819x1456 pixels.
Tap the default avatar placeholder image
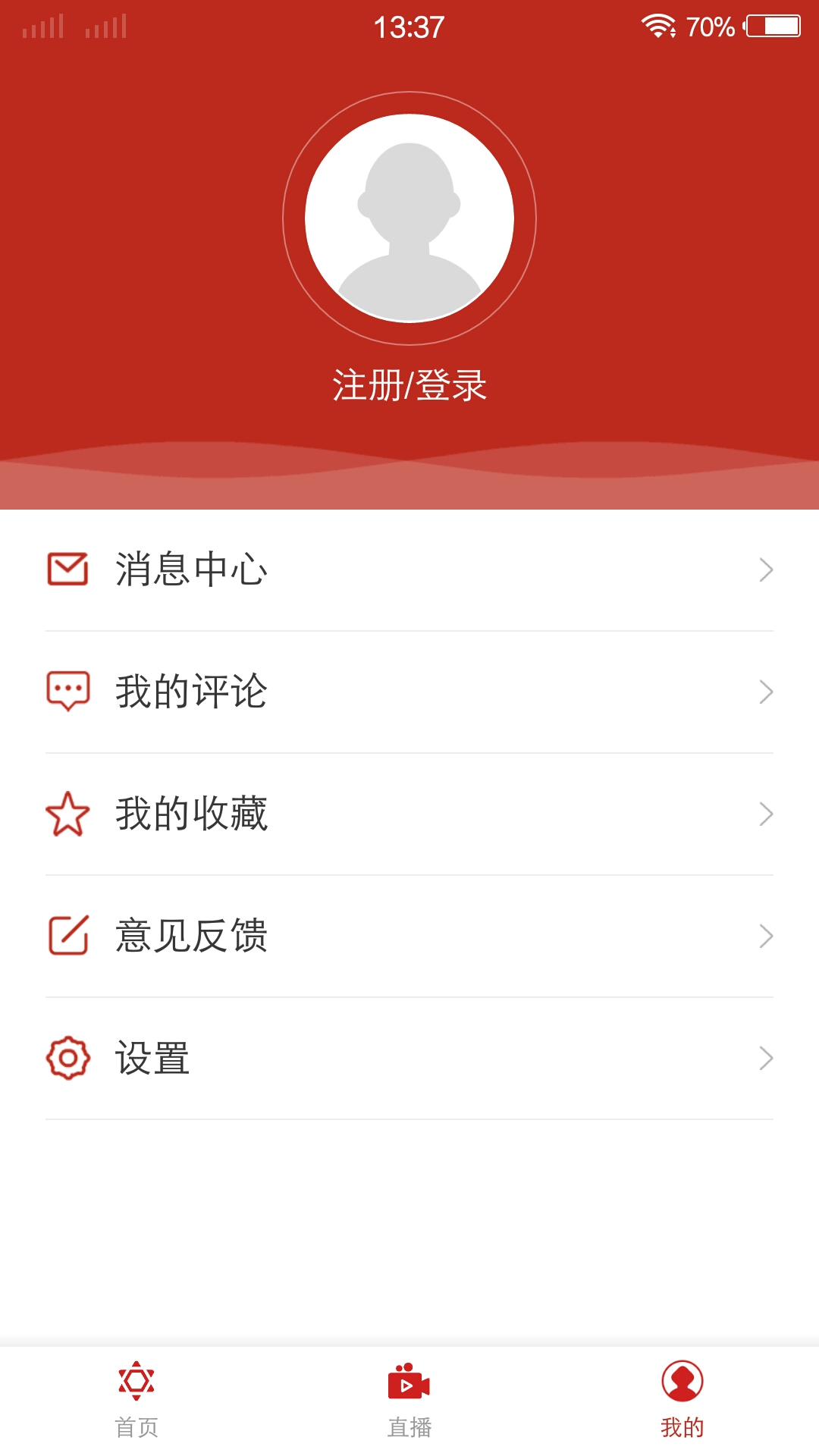point(409,218)
